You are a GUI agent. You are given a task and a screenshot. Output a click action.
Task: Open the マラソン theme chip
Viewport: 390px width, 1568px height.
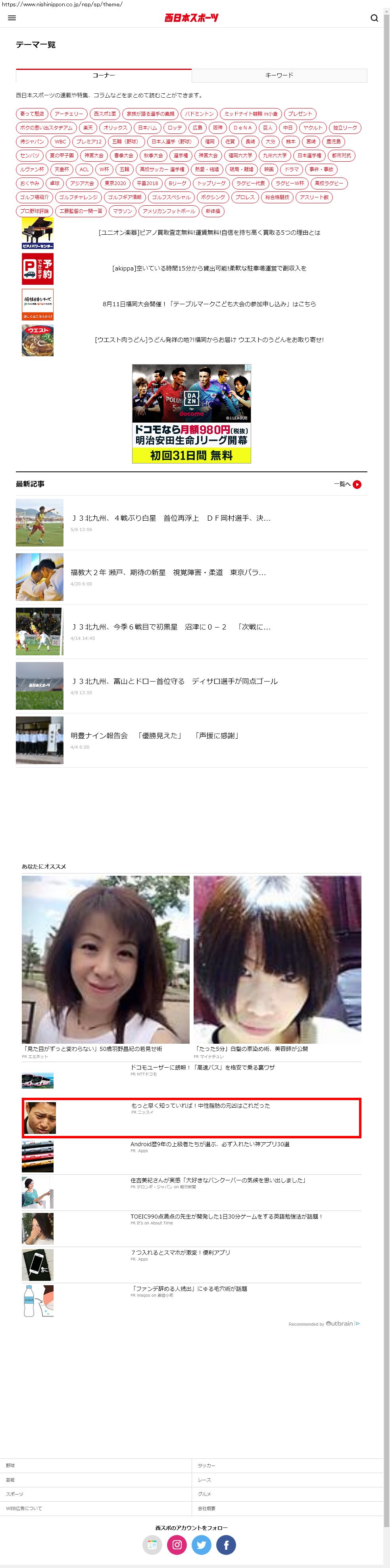coord(122,211)
